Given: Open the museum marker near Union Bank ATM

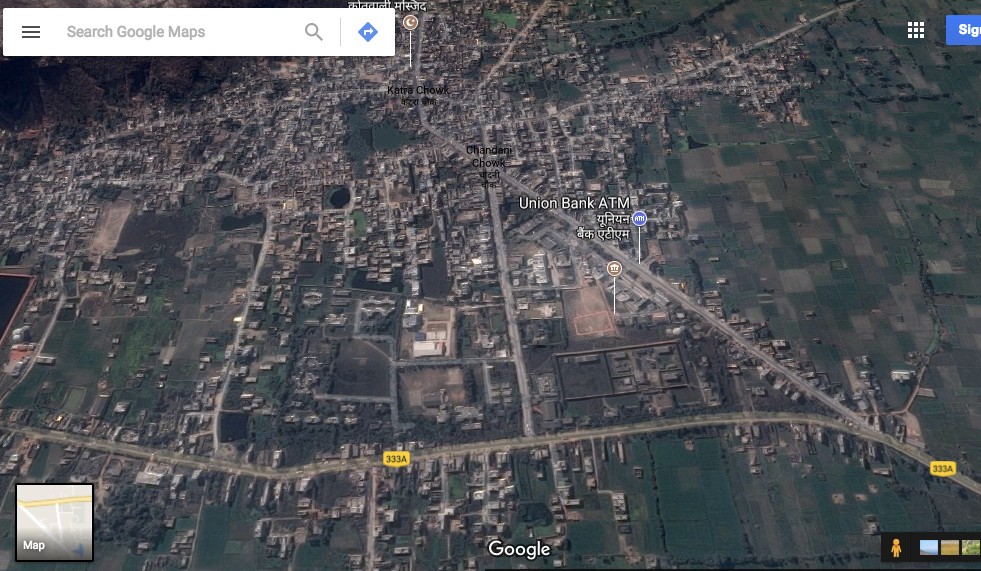Looking at the screenshot, I should [x=614, y=268].
